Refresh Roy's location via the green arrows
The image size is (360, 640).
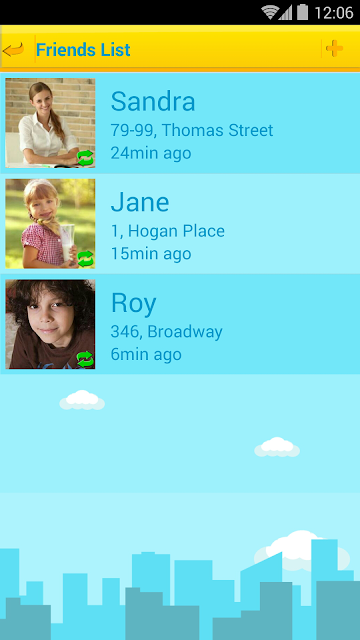click(85, 359)
